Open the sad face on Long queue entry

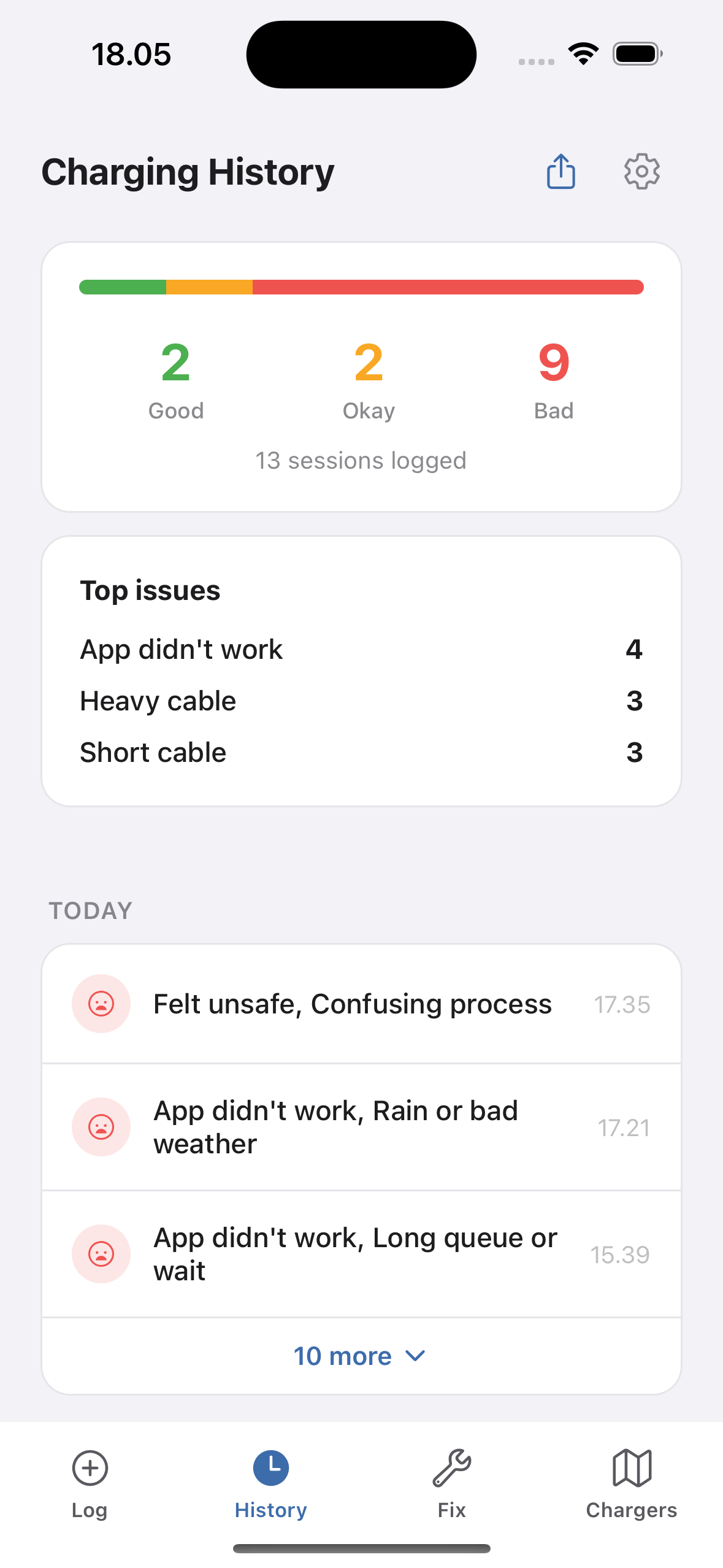pos(101,1254)
